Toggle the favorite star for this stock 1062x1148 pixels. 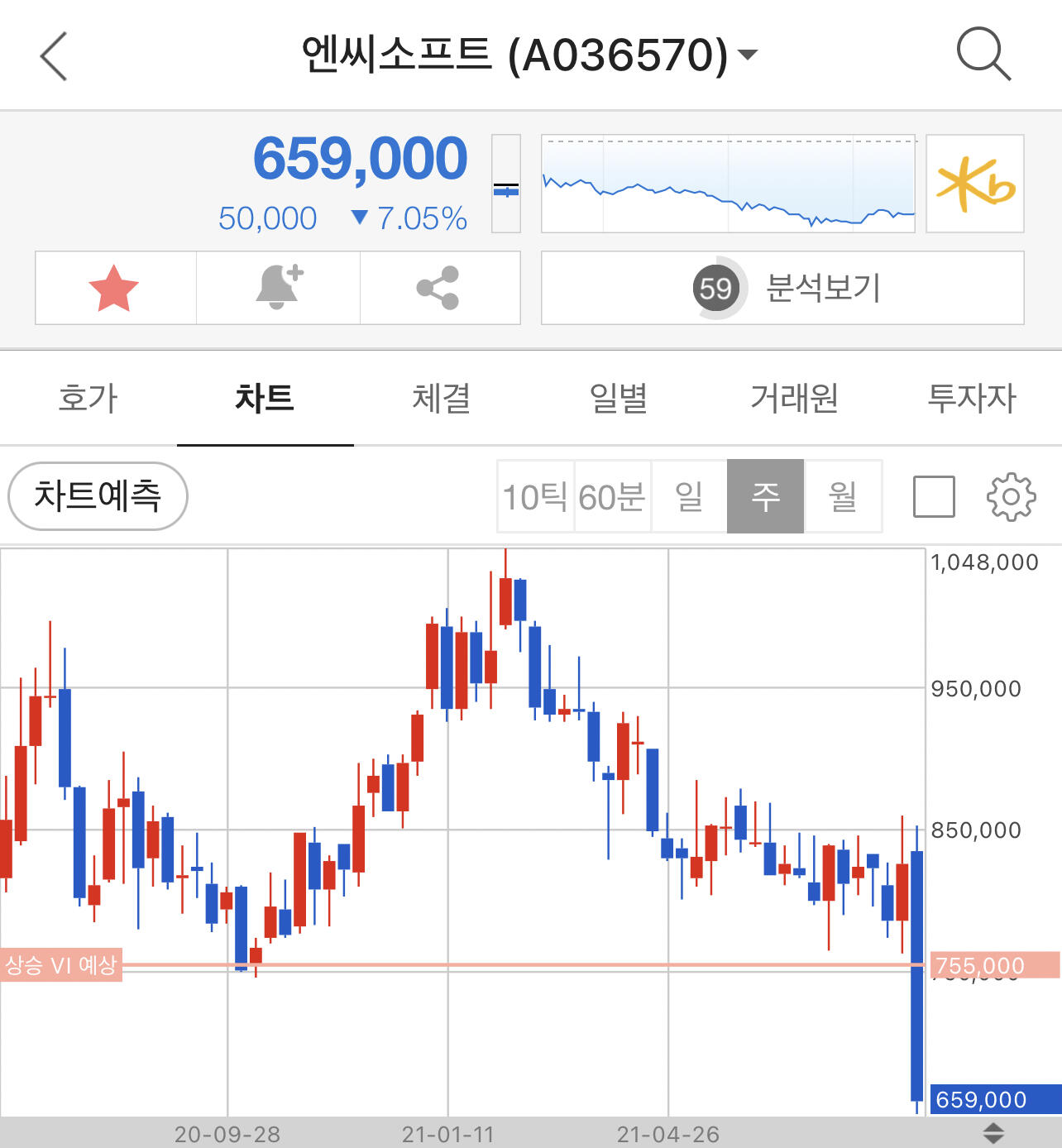click(114, 288)
